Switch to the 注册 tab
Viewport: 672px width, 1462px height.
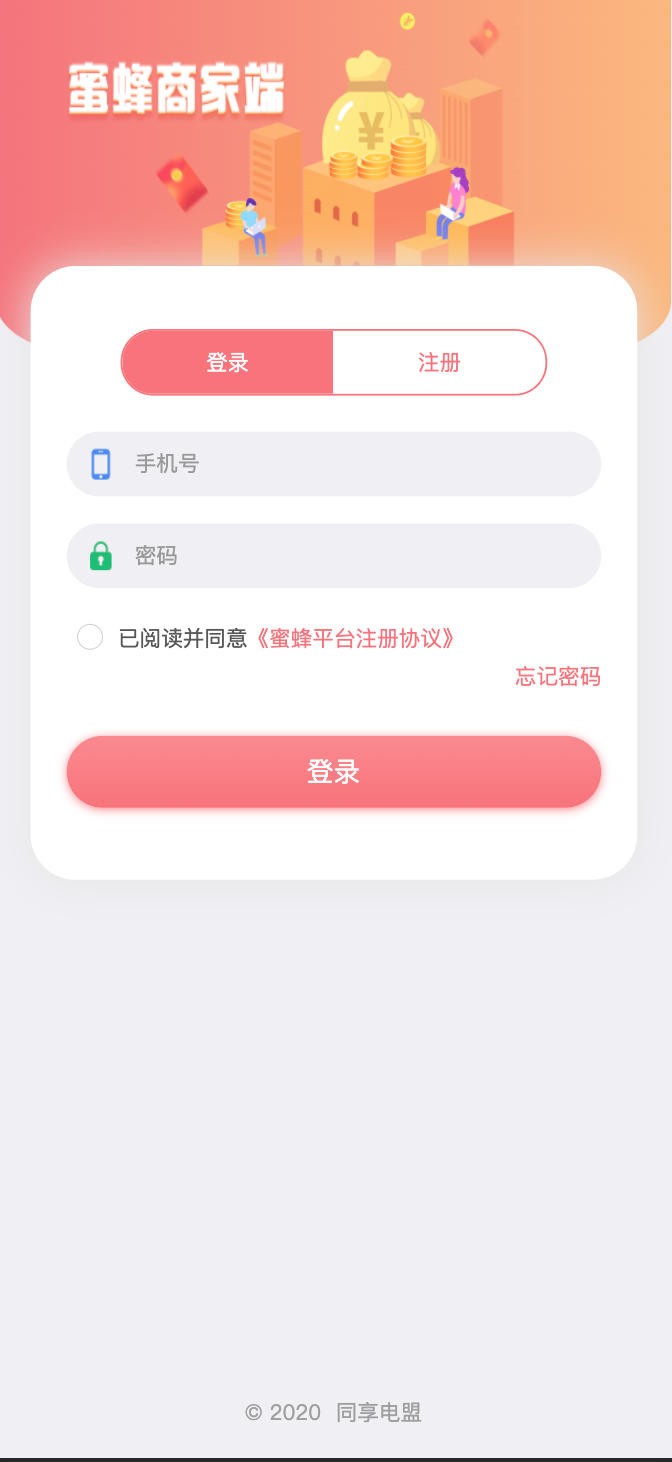439,363
